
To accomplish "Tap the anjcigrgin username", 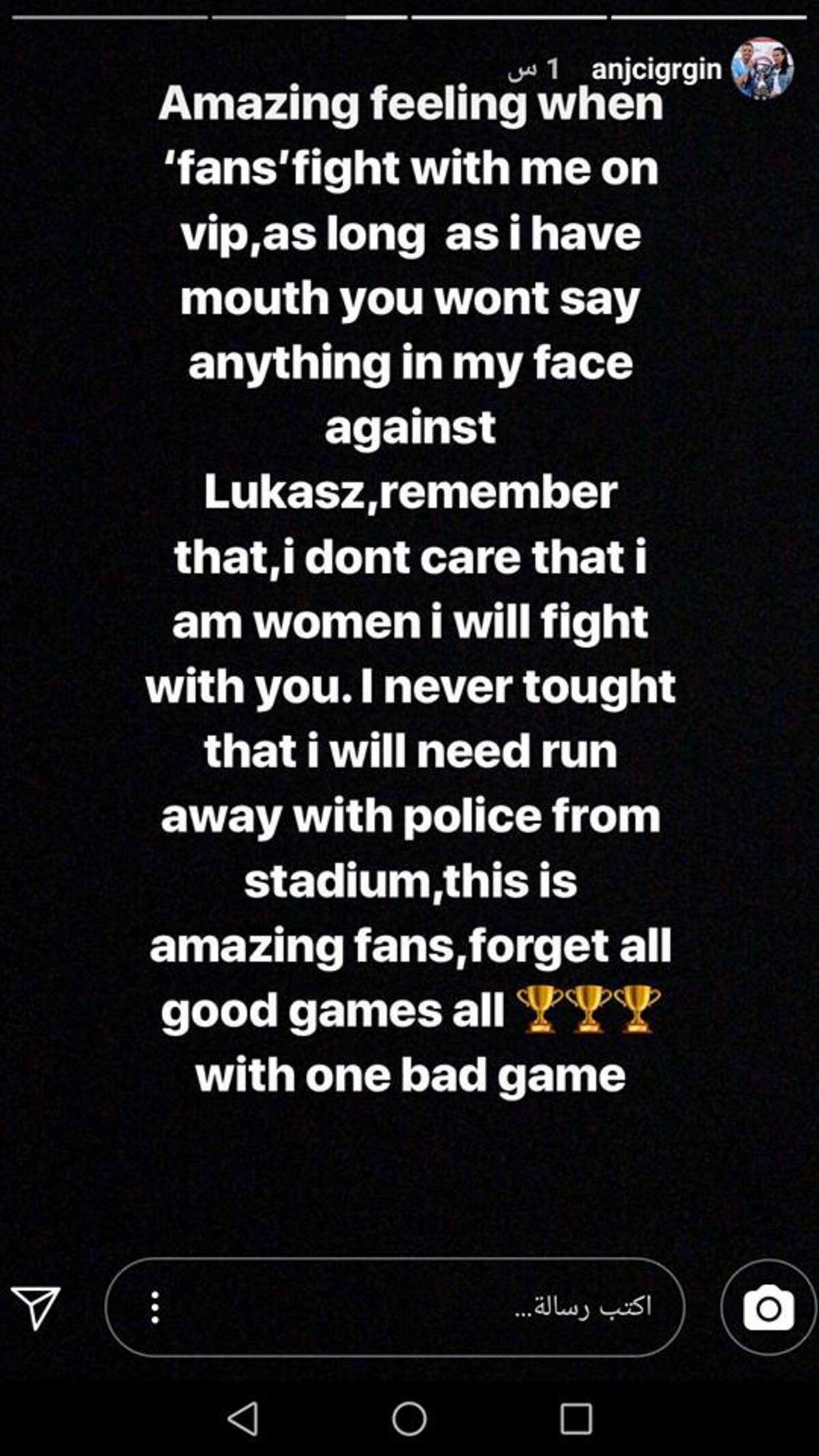I will [x=656, y=70].
